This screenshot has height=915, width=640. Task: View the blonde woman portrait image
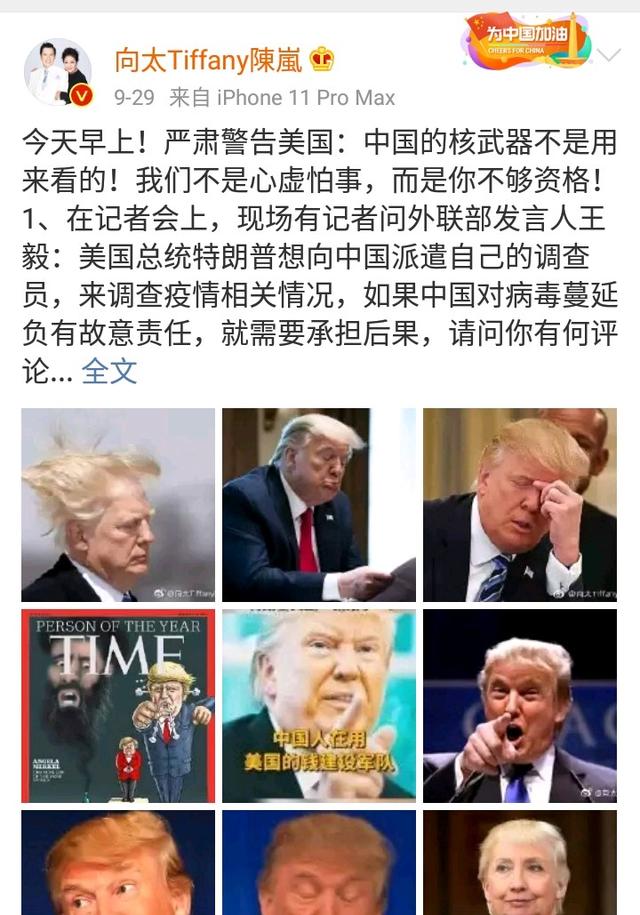520,862
